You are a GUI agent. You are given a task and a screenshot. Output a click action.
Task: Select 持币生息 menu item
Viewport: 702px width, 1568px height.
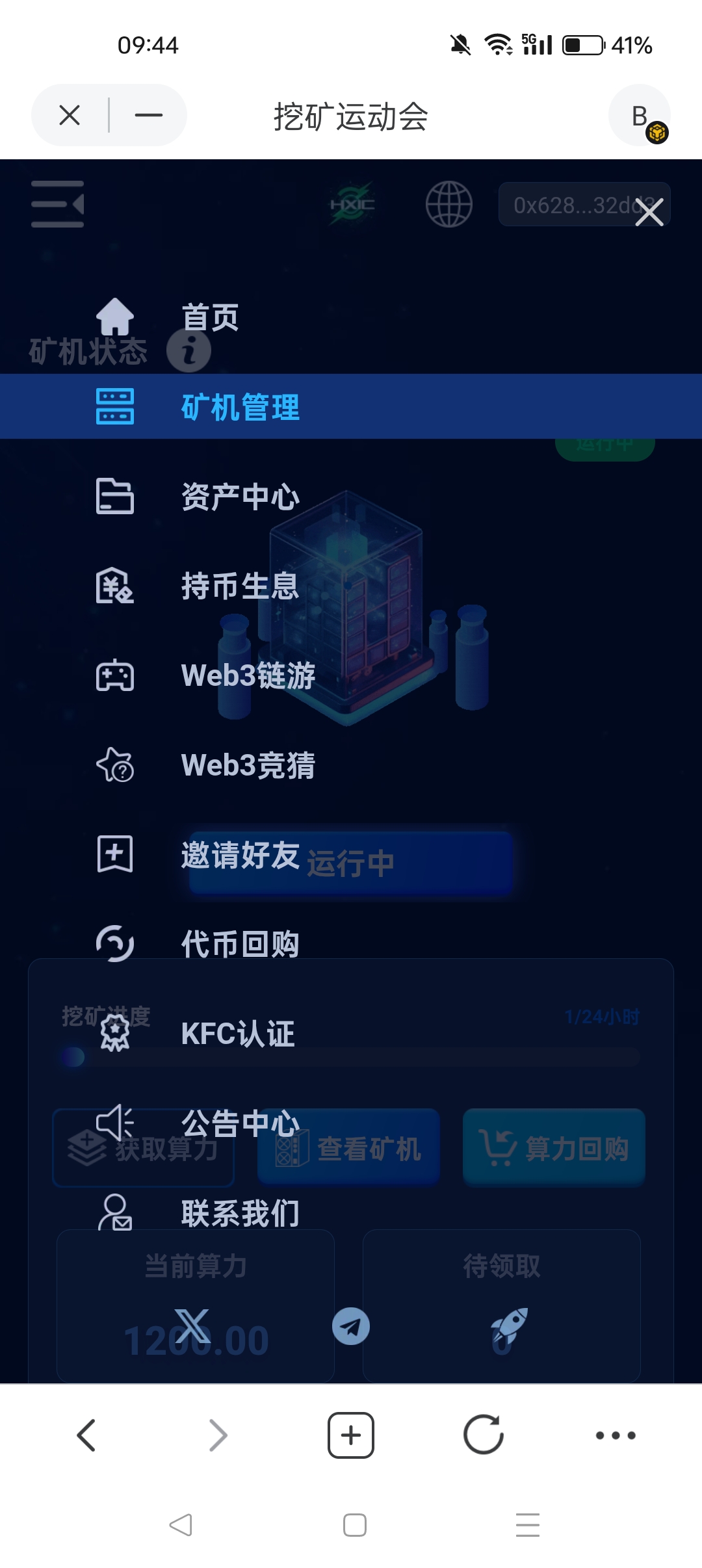coord(240,586)
